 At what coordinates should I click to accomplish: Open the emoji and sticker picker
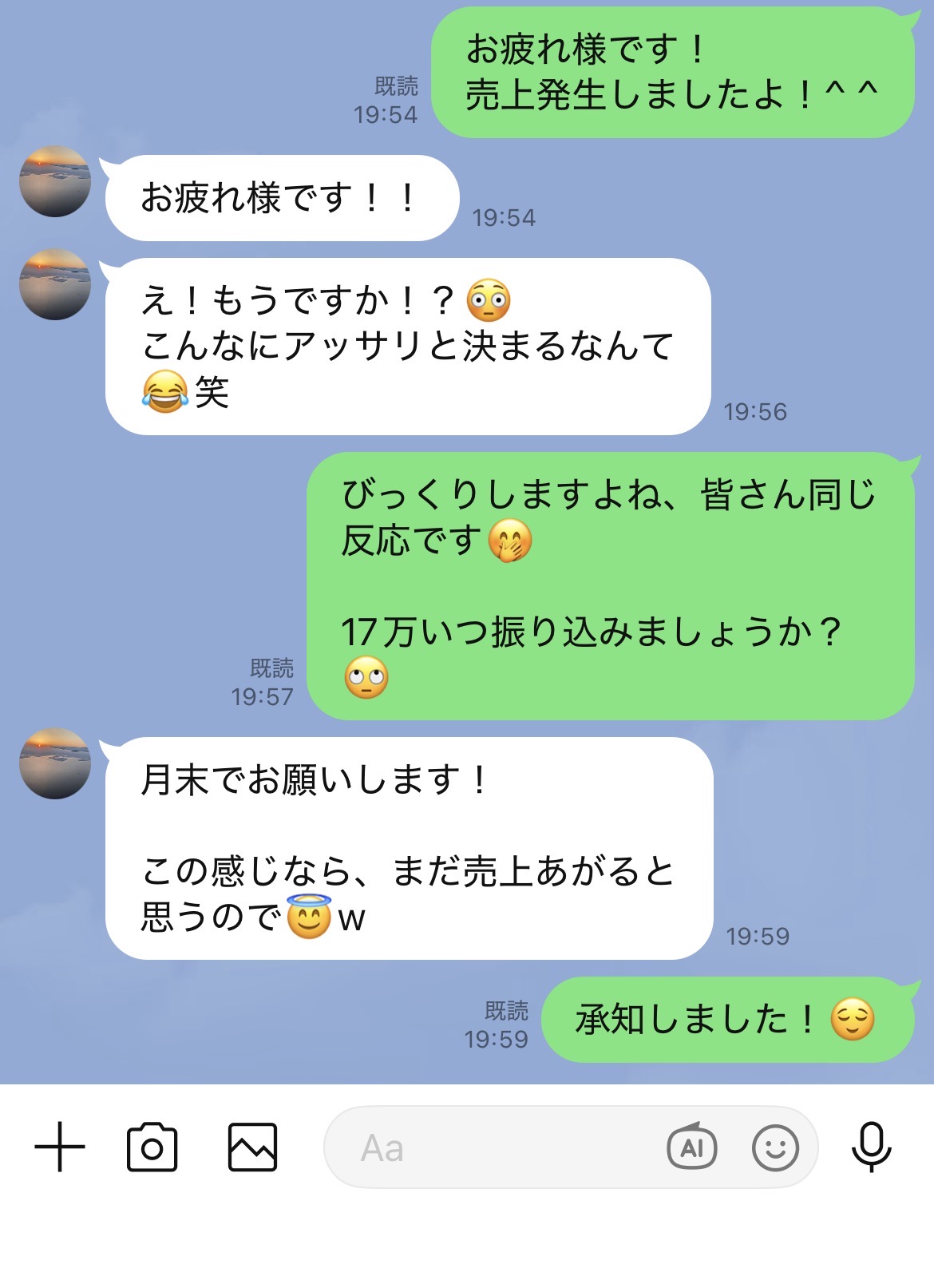[x=775, y=1148]
